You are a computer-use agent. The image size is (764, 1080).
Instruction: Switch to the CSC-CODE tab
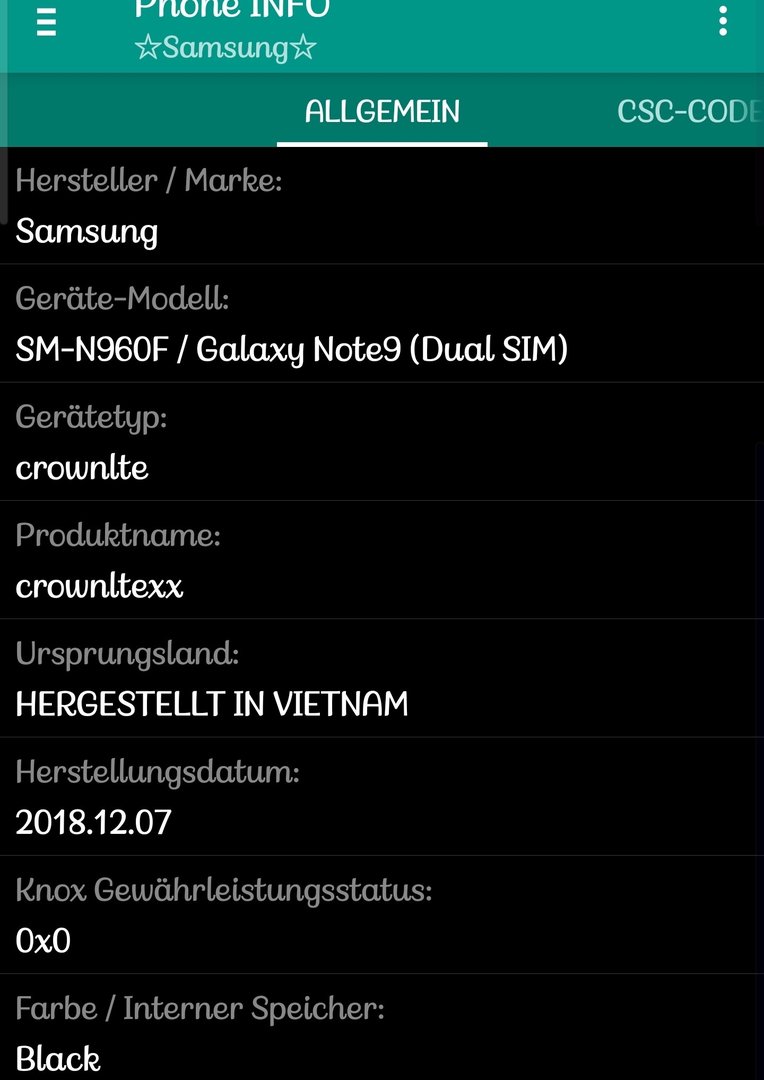[x=690, y=111]
